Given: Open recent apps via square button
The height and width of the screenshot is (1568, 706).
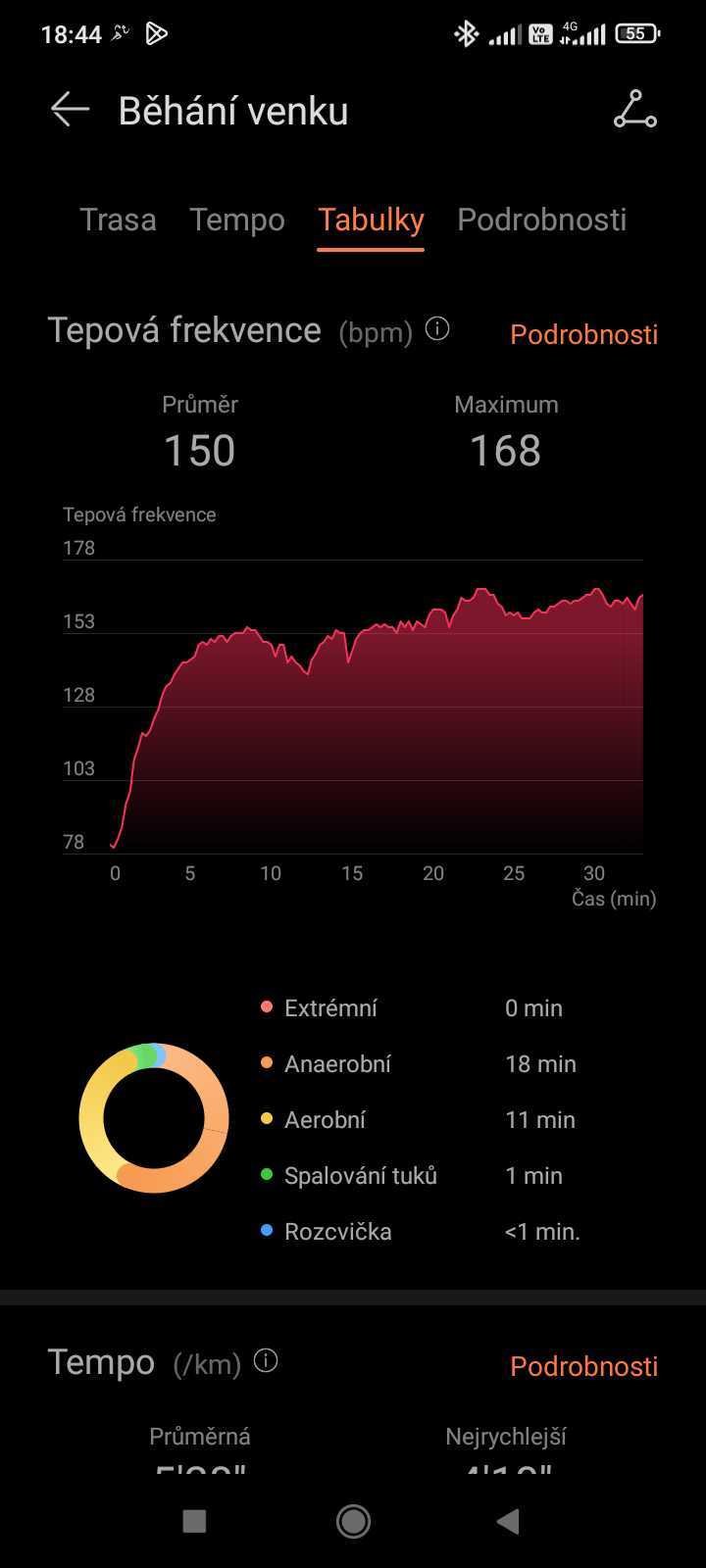Looking at the screenshot, I should click(194, 1521).
